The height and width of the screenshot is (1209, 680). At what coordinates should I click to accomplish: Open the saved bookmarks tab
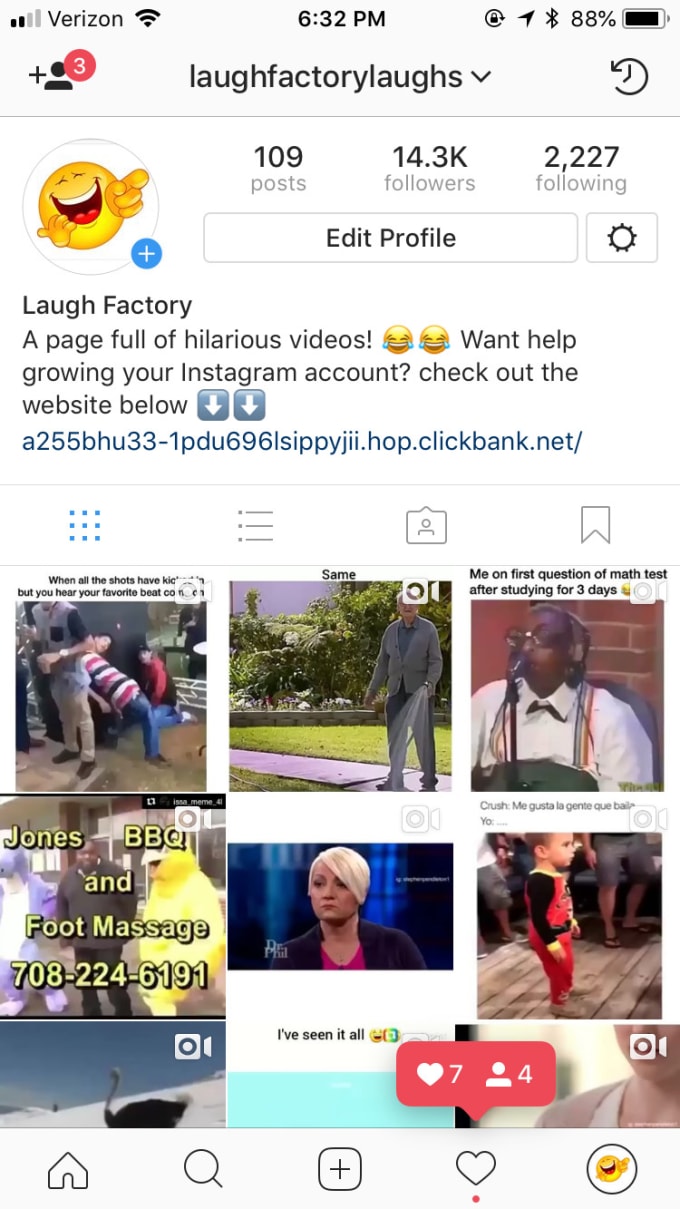(595, 525)
